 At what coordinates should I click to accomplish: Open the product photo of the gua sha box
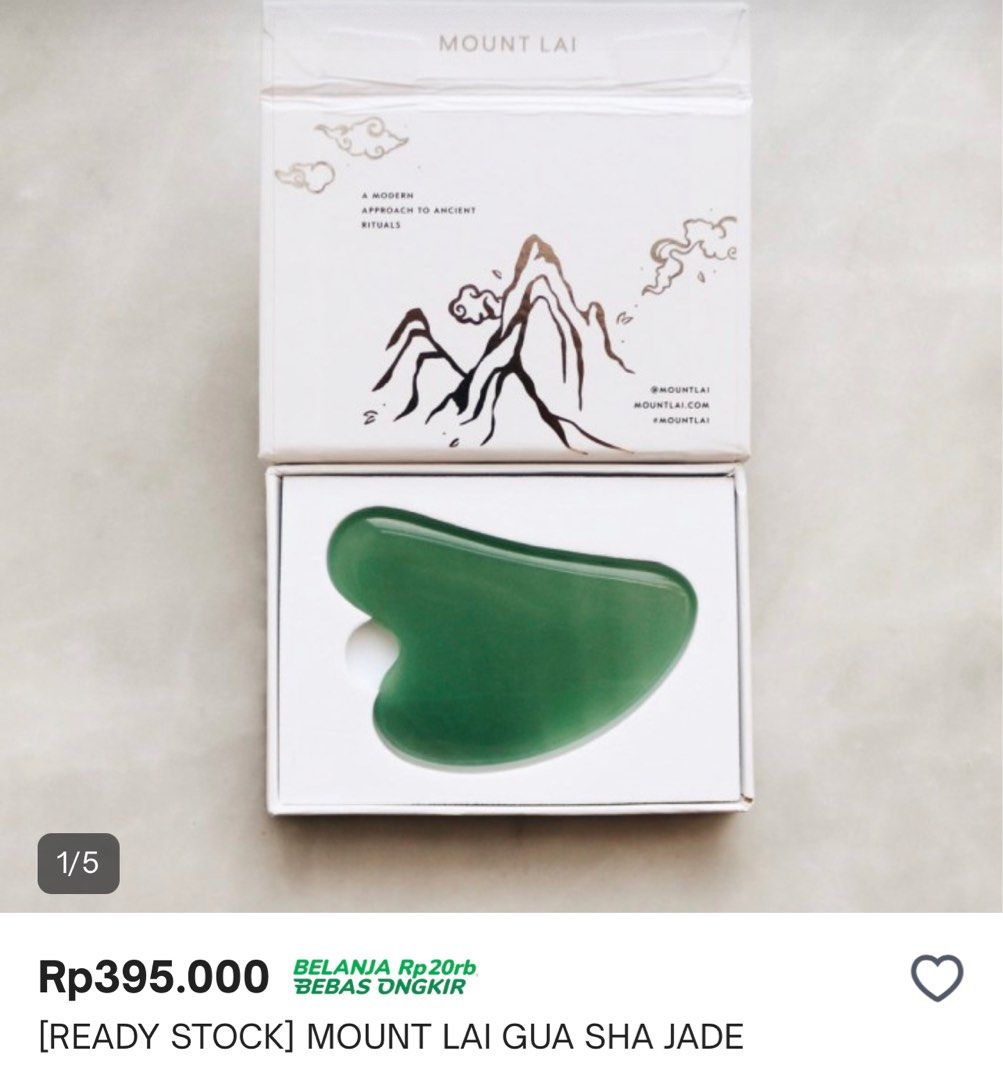click(x=500, y=450)
